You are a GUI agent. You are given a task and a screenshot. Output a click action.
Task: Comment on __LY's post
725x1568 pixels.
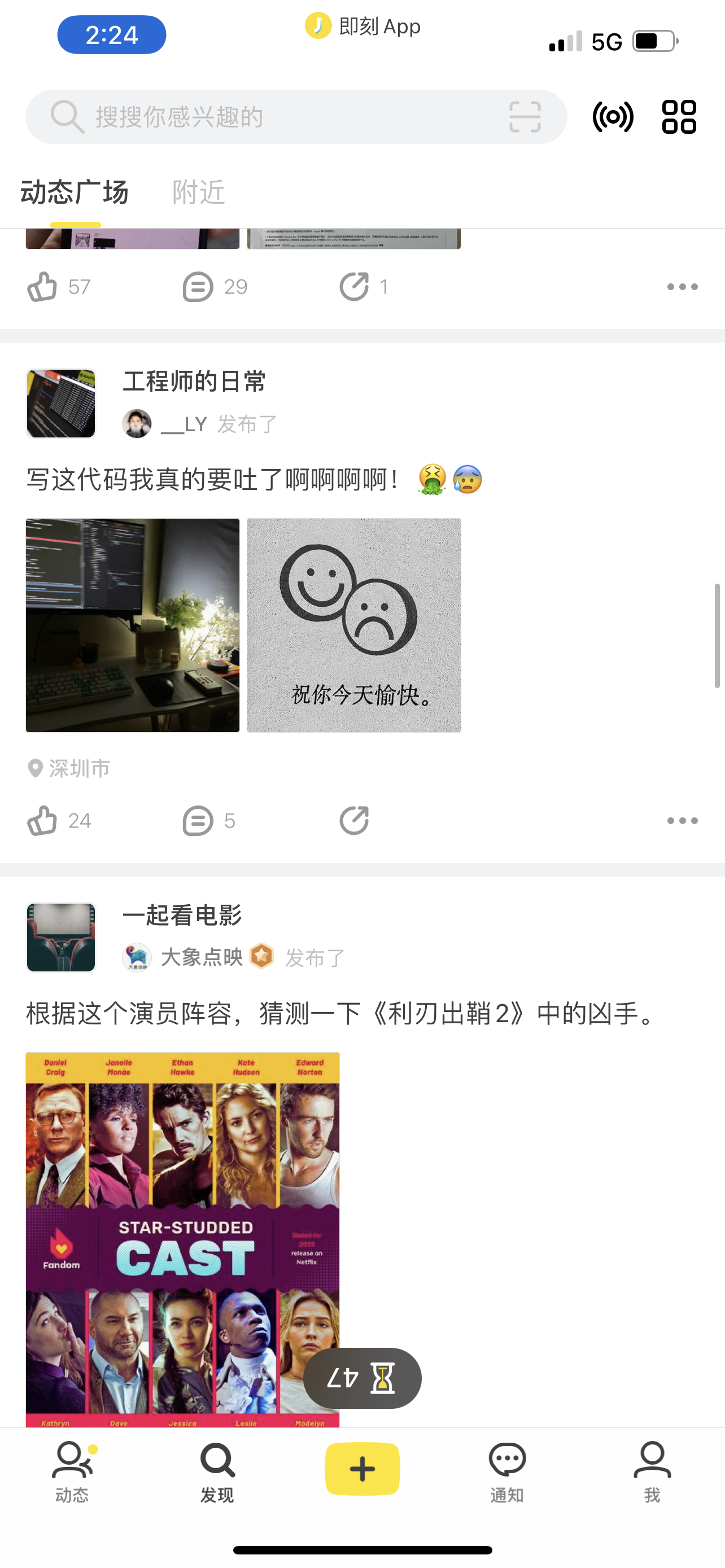pos(198,821)
